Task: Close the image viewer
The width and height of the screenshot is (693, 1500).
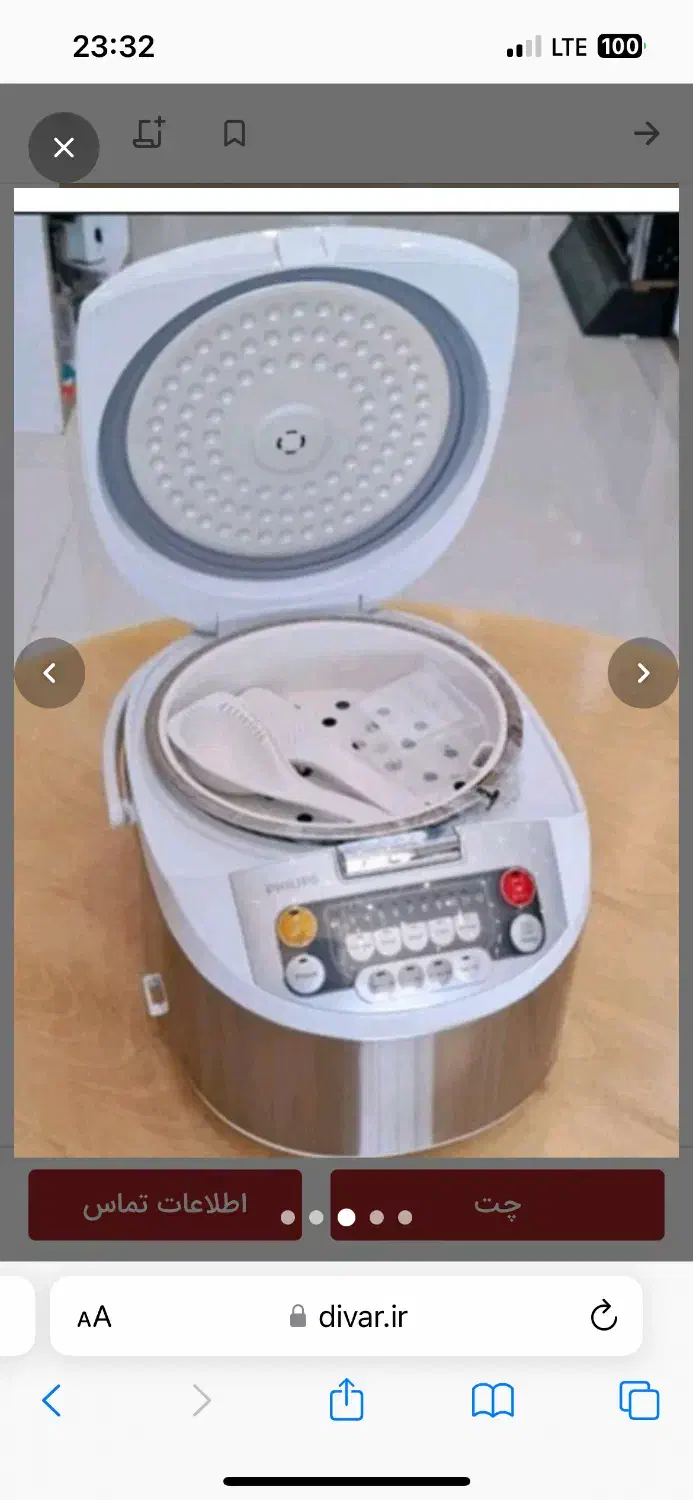Action: [64, 148]
